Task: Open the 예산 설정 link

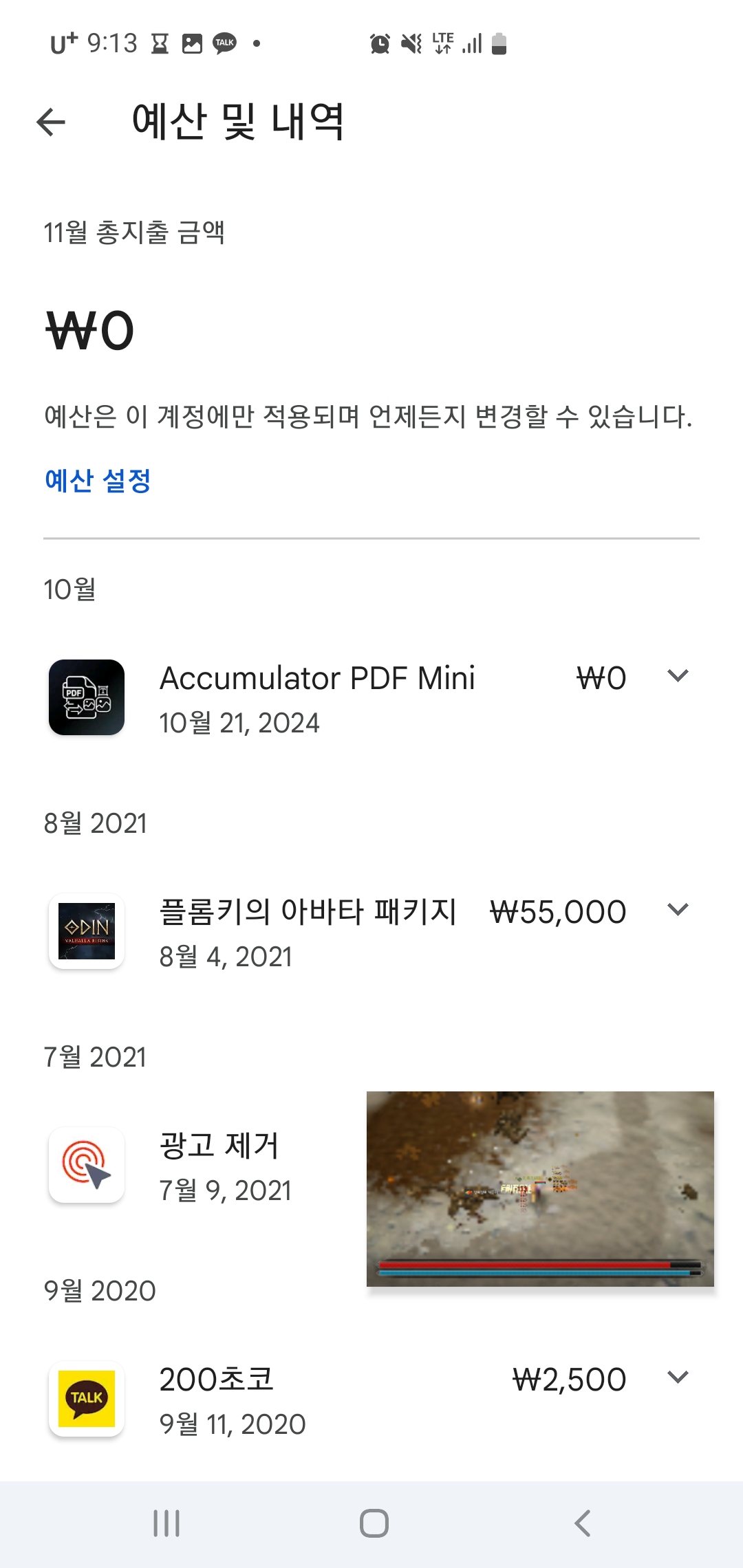Action: tap(97, 481)
